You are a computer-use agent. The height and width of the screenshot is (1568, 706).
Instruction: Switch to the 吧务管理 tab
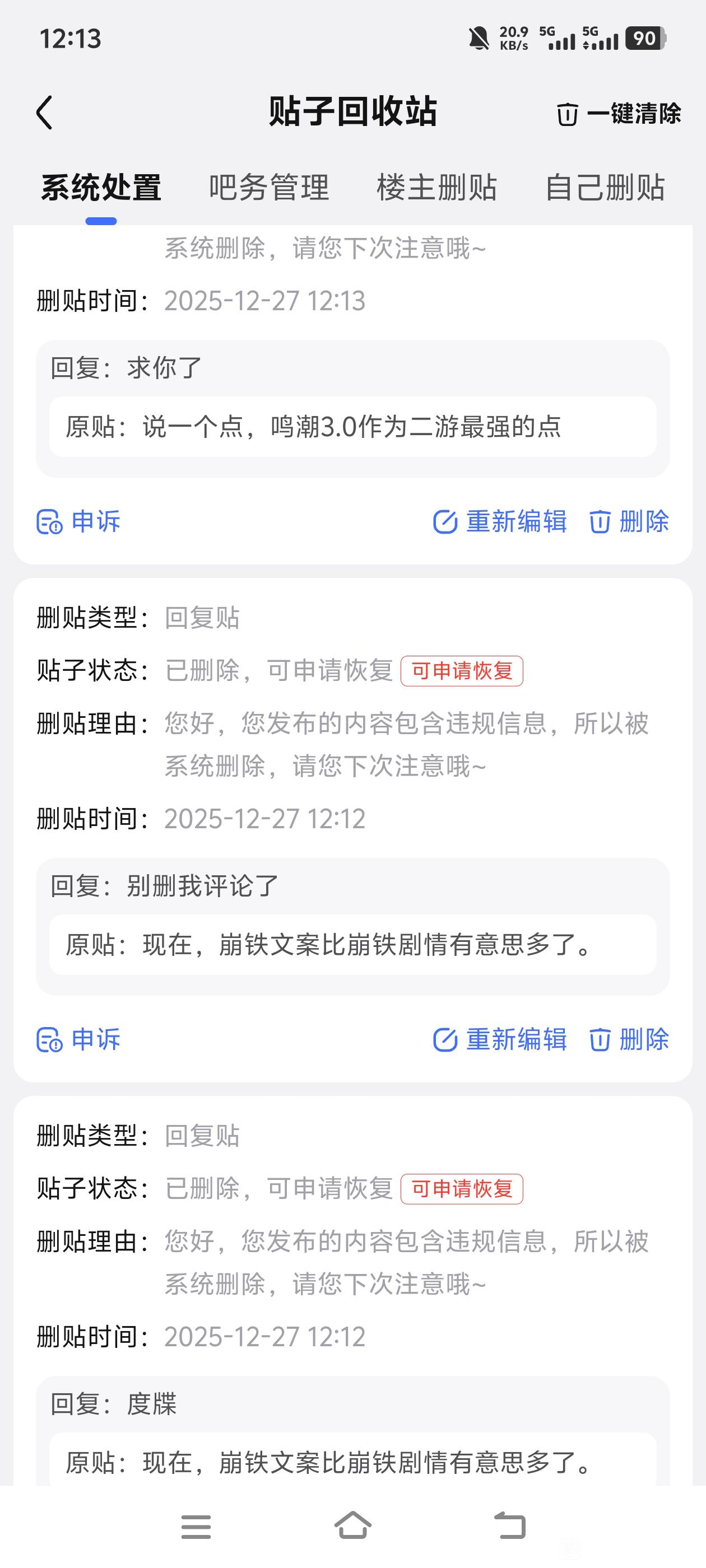[268, 188]
